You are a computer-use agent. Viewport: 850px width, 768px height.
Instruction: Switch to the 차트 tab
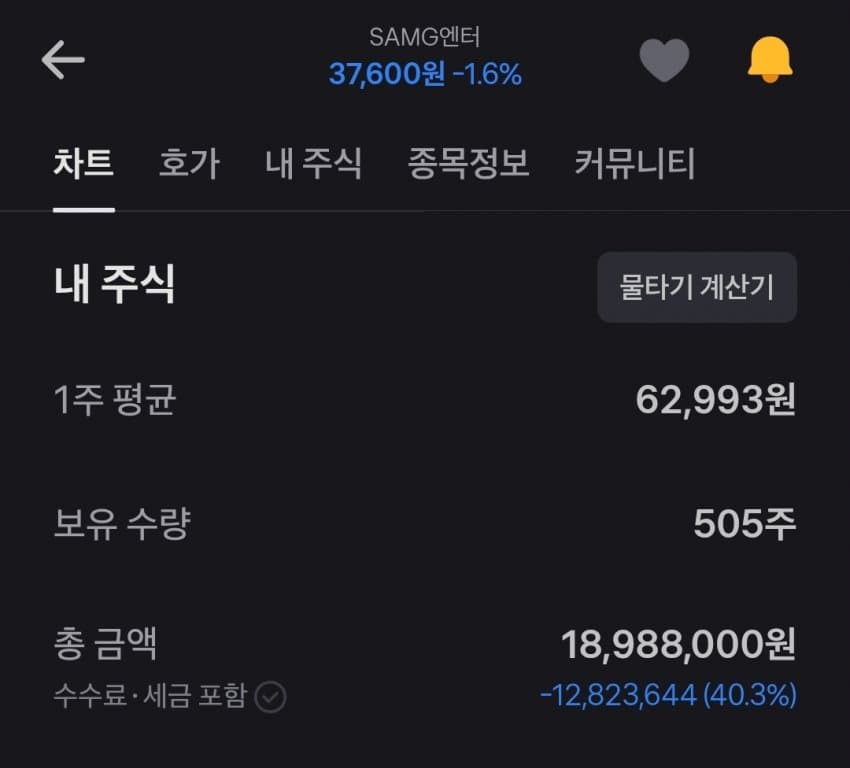[83, 163]
